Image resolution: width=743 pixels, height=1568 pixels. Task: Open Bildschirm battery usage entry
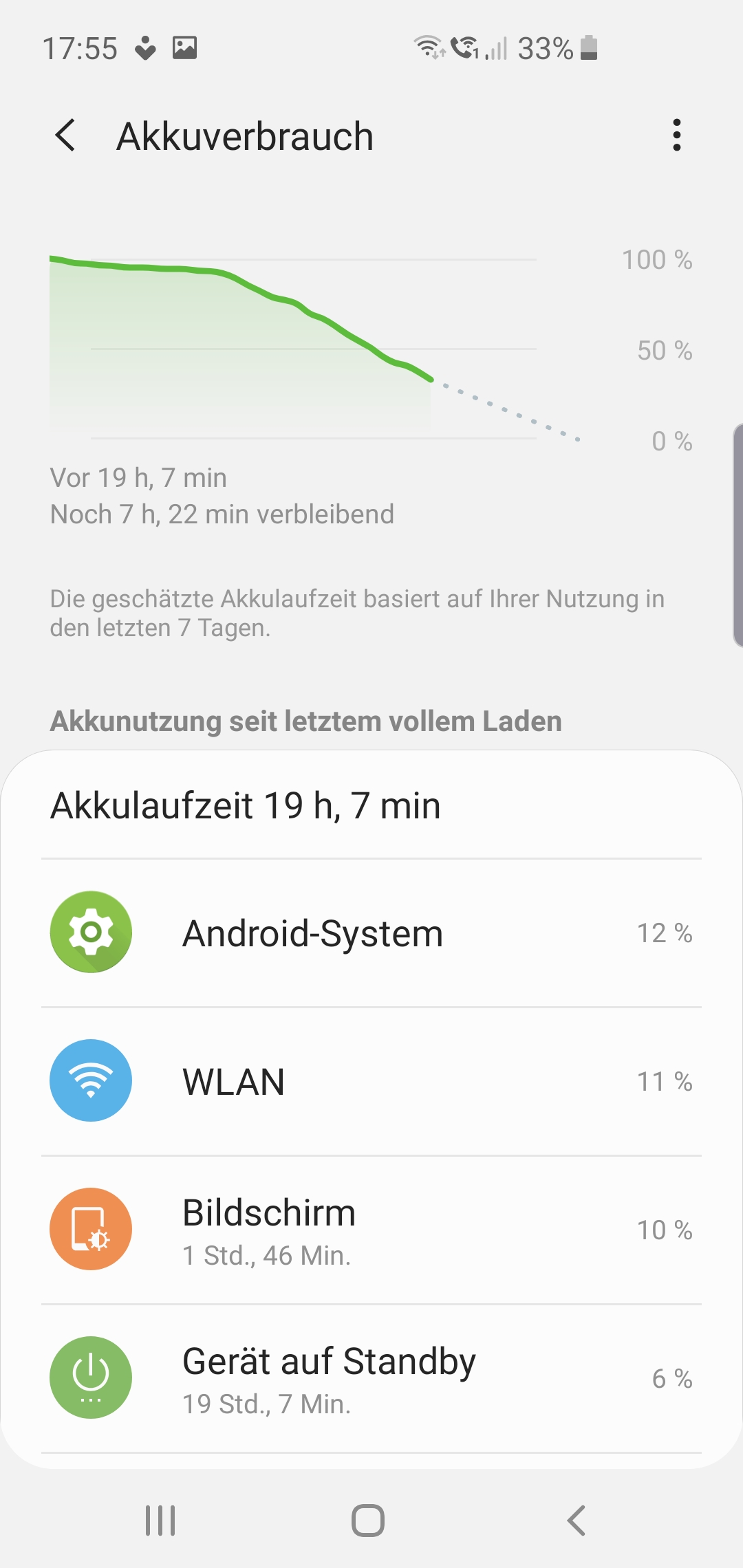coord(371,1230)
